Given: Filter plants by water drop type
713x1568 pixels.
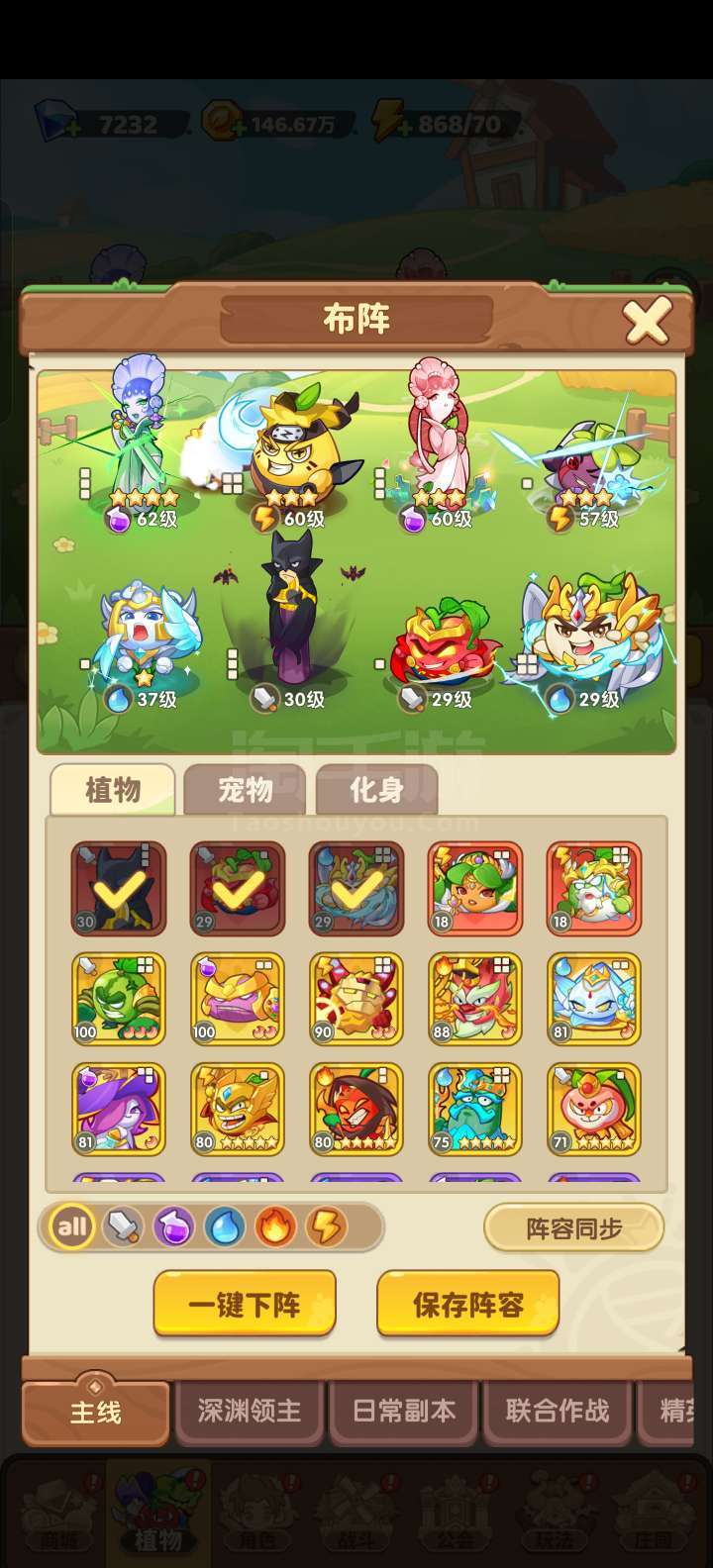Looking at the screenshot, I should click(x=224, y=1228).
